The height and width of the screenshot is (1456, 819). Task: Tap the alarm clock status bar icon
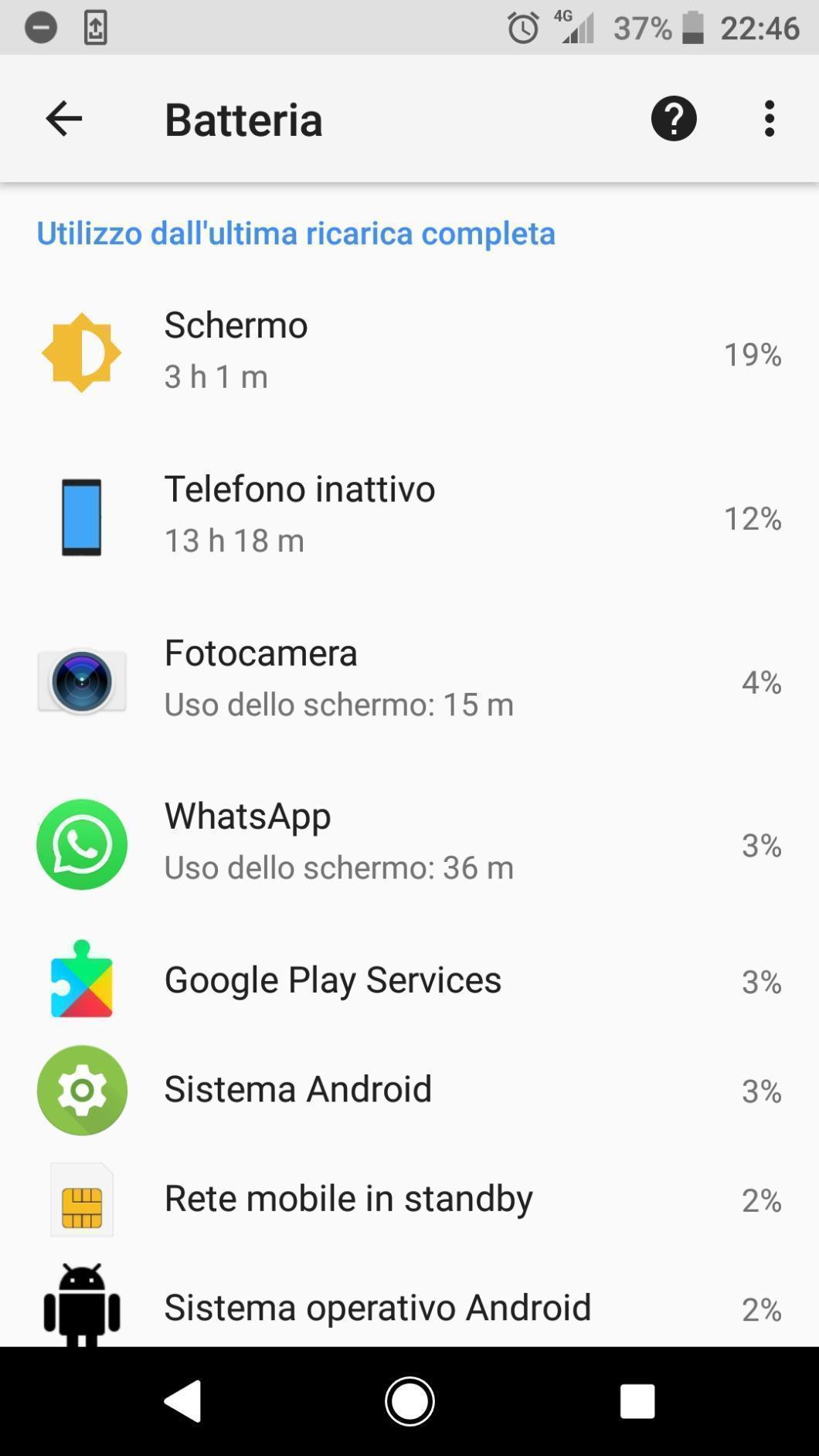pyautogui.click(x=522, y=27)
